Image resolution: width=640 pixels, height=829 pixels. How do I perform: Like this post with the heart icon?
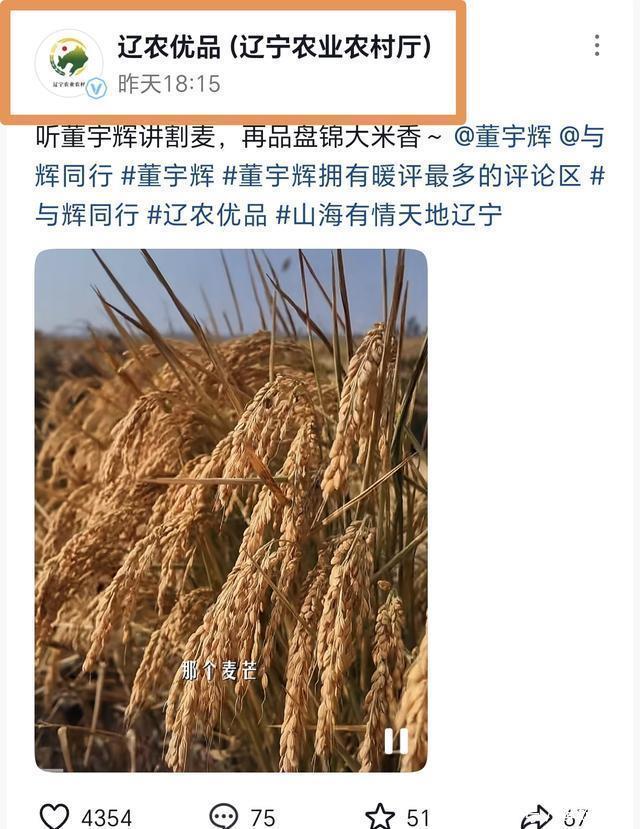coord(56,816)
